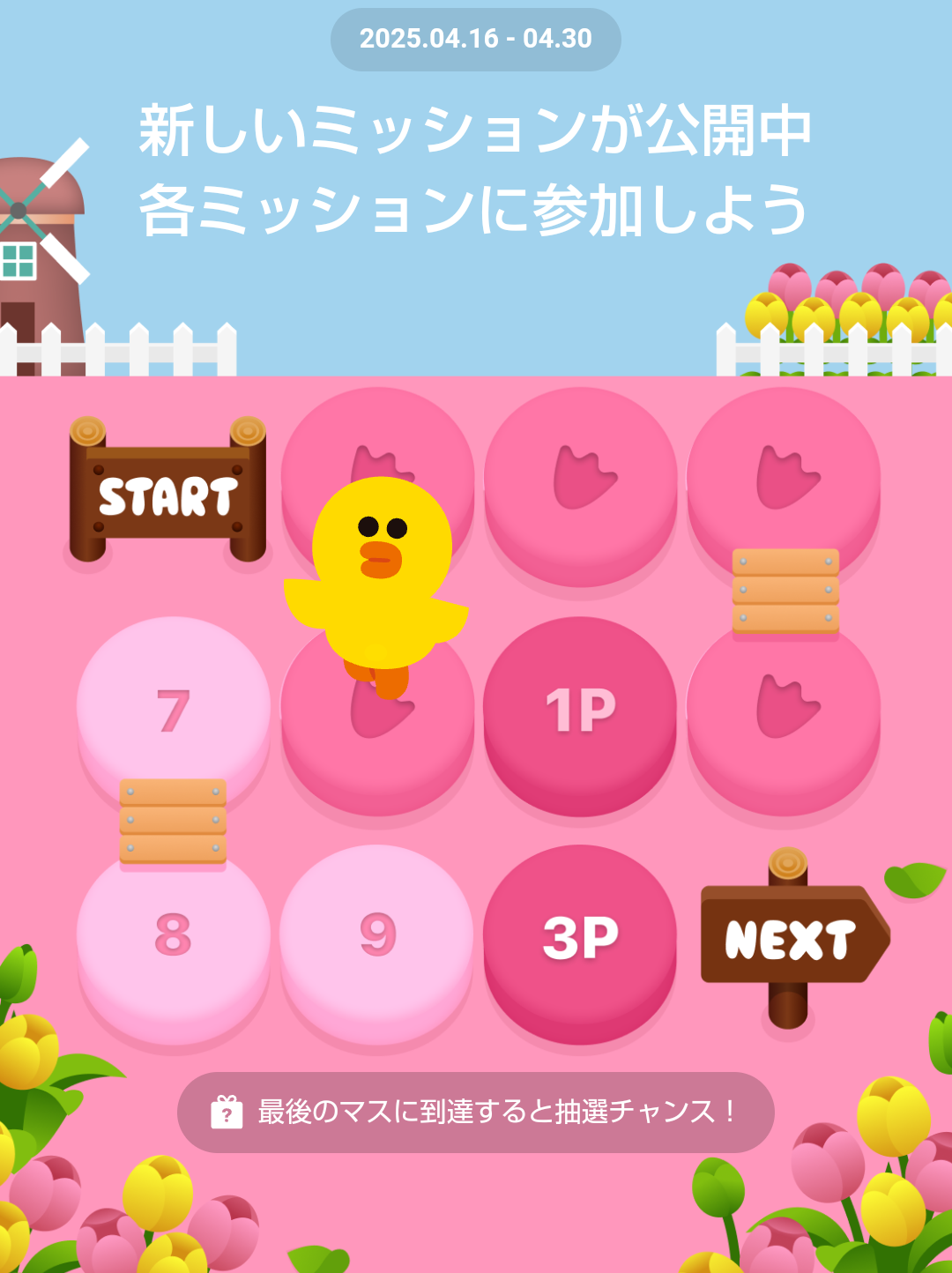Select mission tile number 9

pyautogui.click(x=377, y=938)
